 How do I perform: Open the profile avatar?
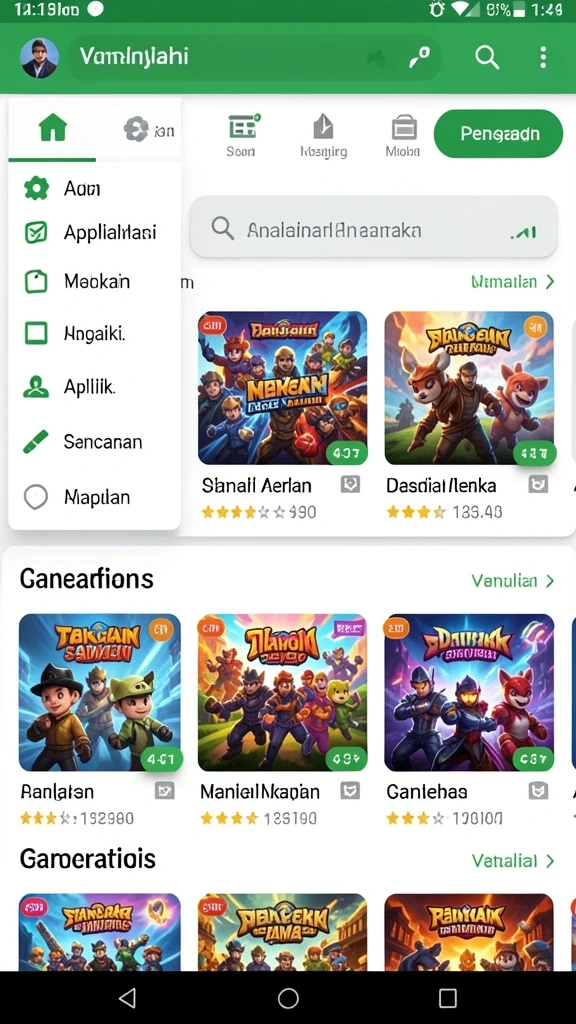click(39, 58)
